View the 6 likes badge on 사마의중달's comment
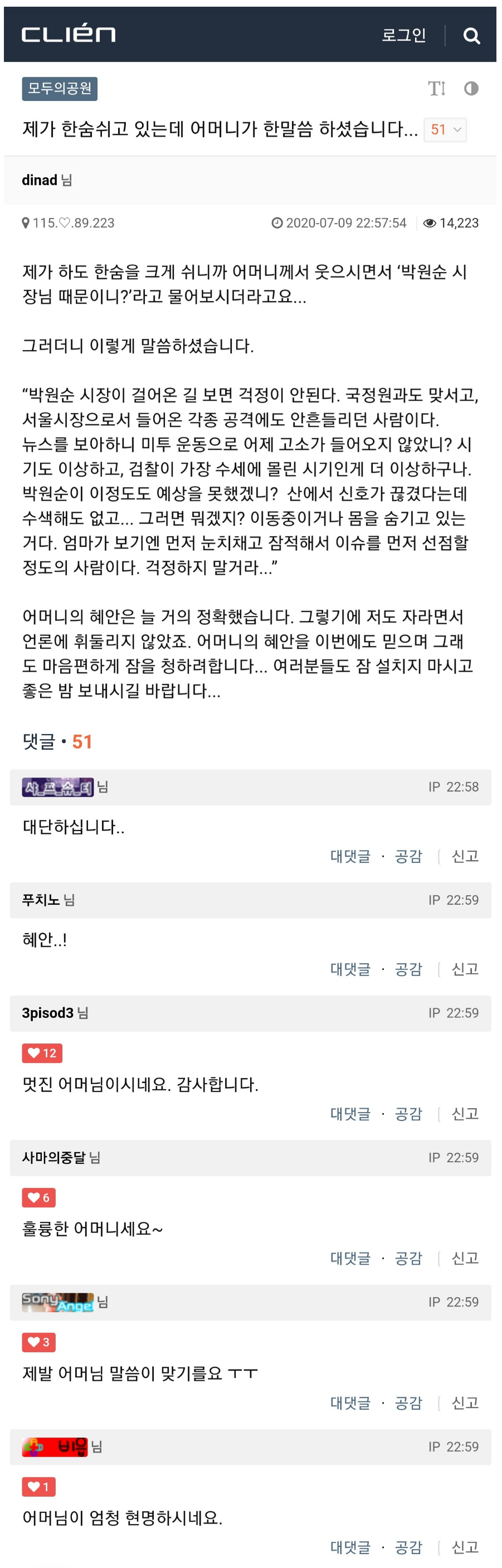502x1568 pixels. coord(39,1197)
